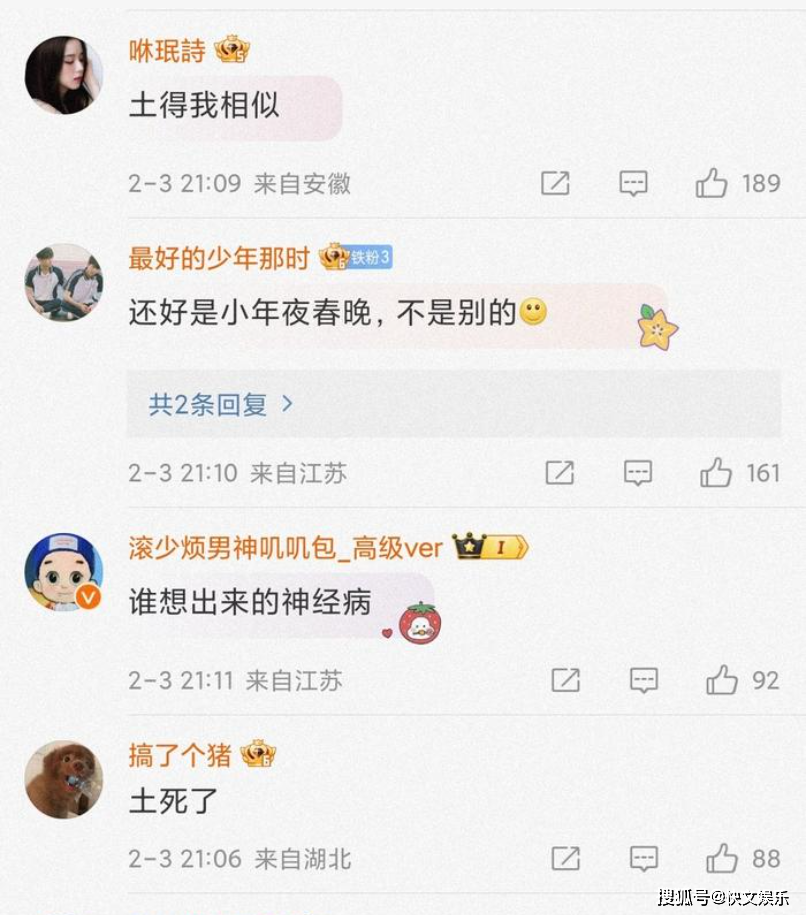806x915 pixels.
Task: Share the comment by 最好的少年那时
Action: (x=559, y=472)
